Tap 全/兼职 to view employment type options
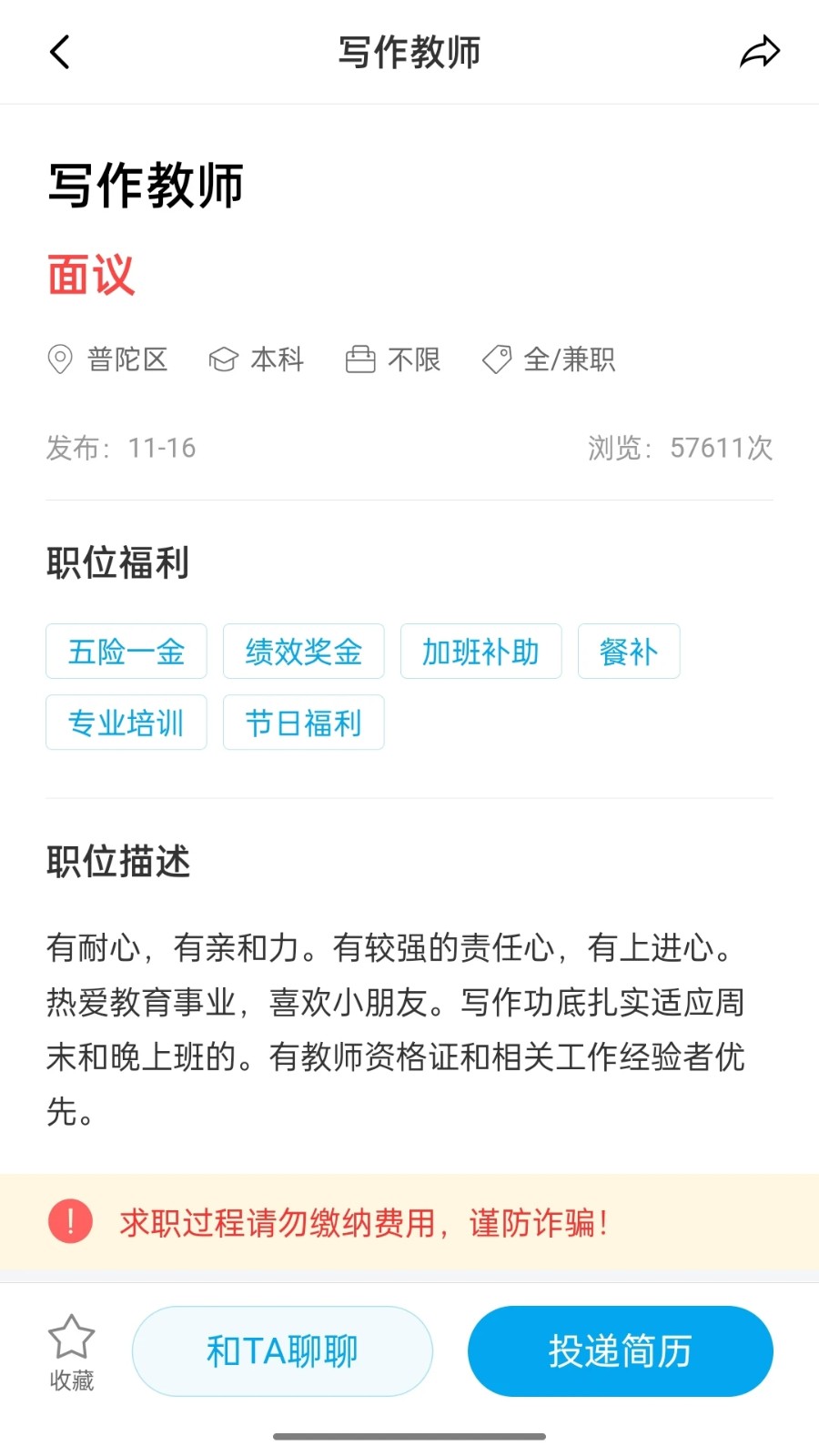The height and width of the screenshot is (1456, 819). (x=569, y=359)
